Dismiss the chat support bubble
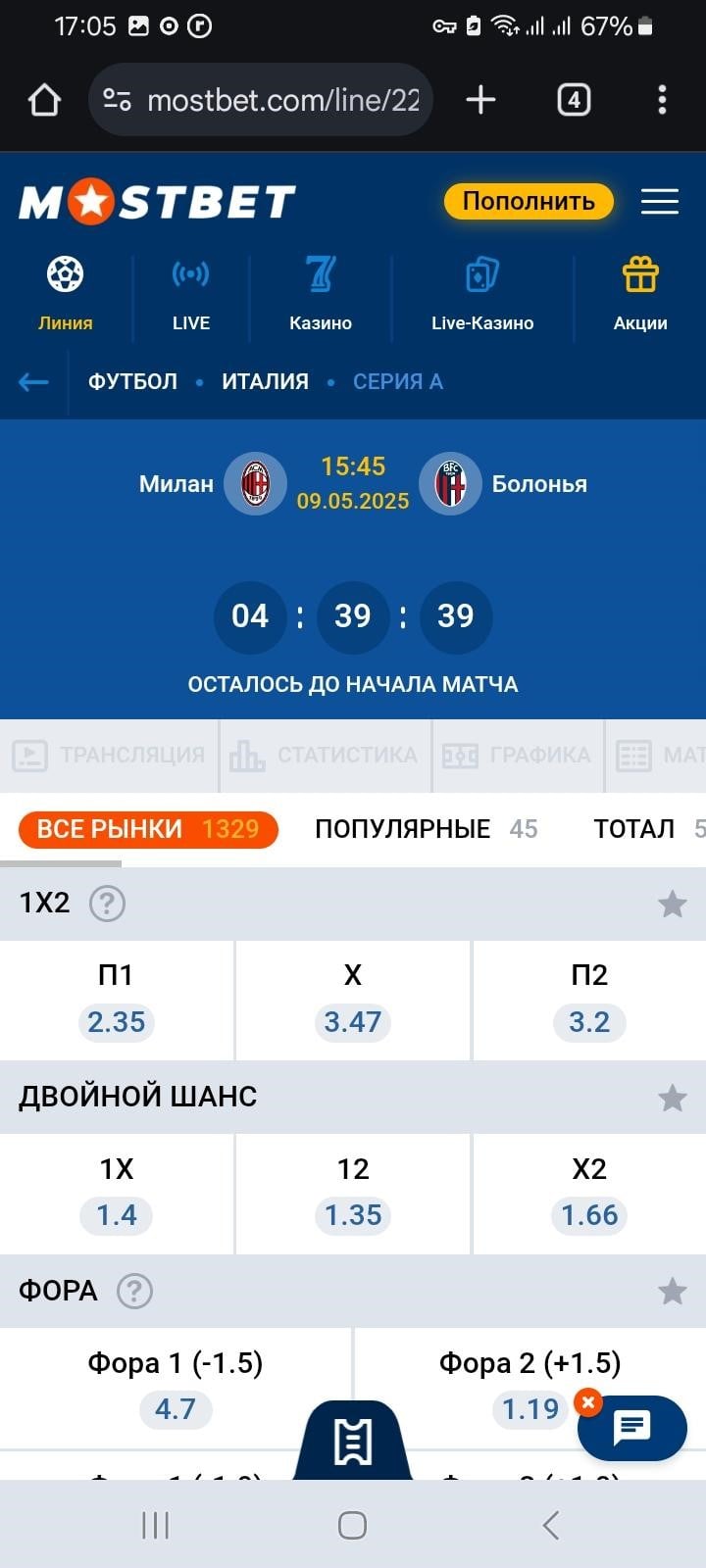The height and width of the screenshot is (1568, 706). click(x=588, y=1402)
